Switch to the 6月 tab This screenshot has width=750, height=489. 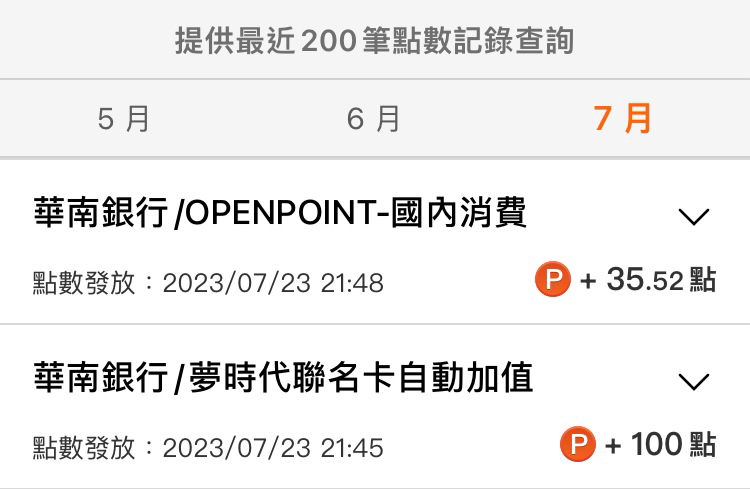374,119
